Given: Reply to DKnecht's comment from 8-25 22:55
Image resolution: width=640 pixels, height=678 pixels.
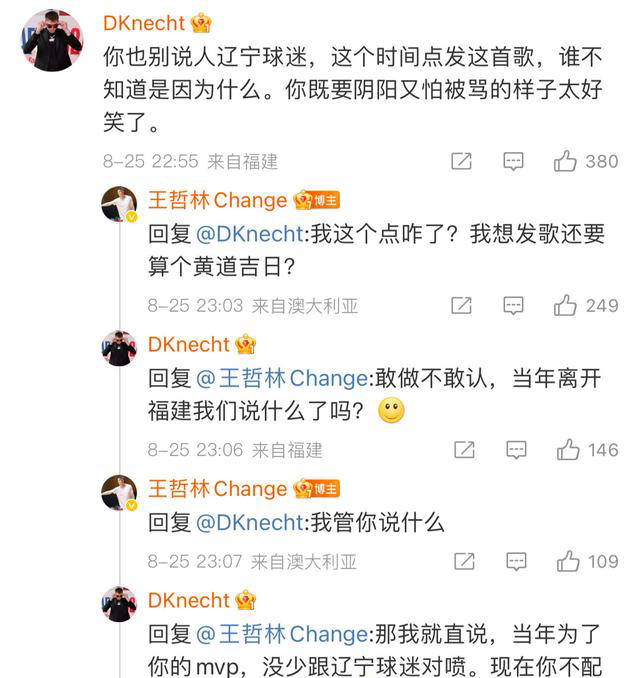Looking at the screenshot, I should 513,161.
